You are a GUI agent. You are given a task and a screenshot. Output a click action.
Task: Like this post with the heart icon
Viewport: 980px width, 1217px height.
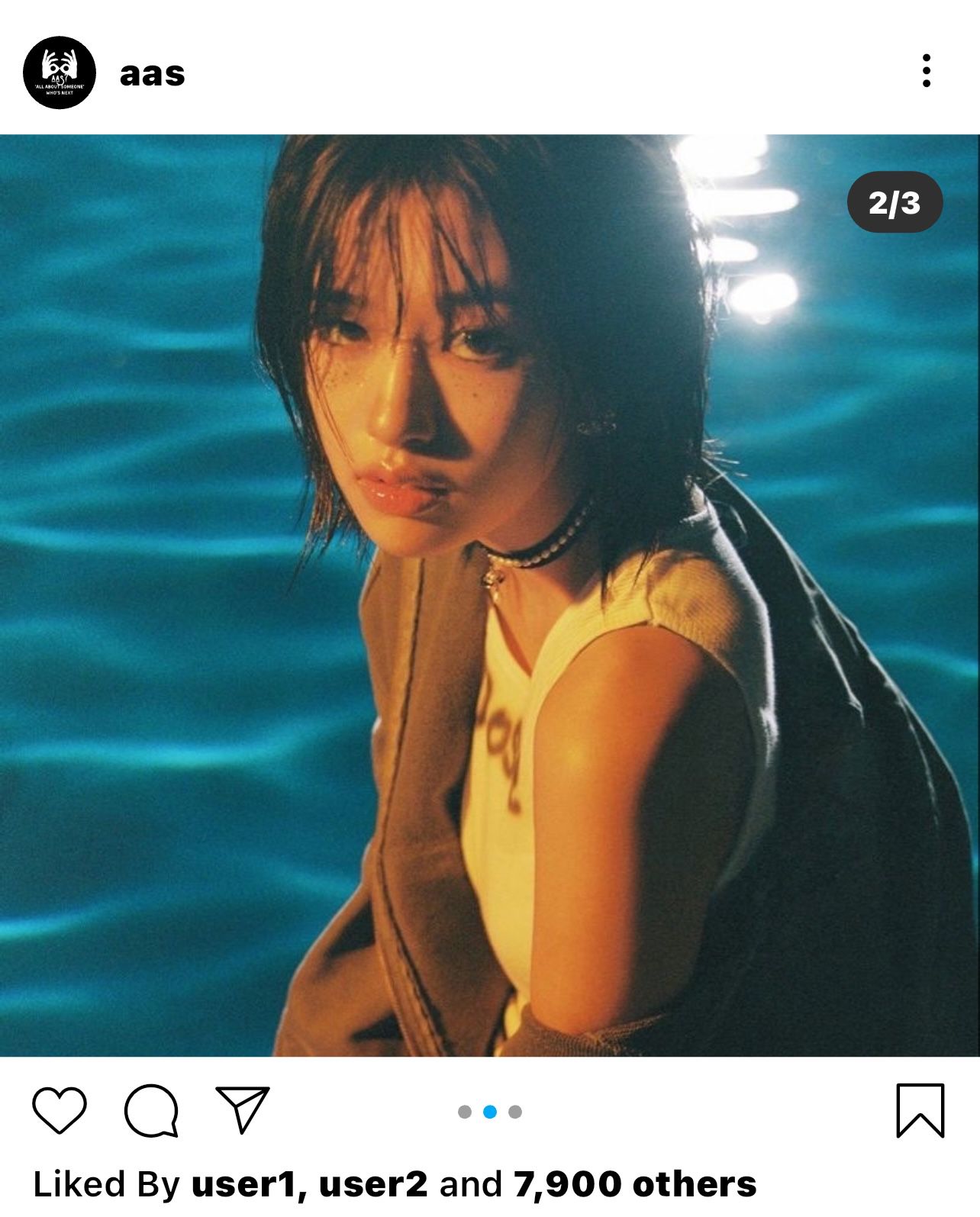coord(60,1110)
